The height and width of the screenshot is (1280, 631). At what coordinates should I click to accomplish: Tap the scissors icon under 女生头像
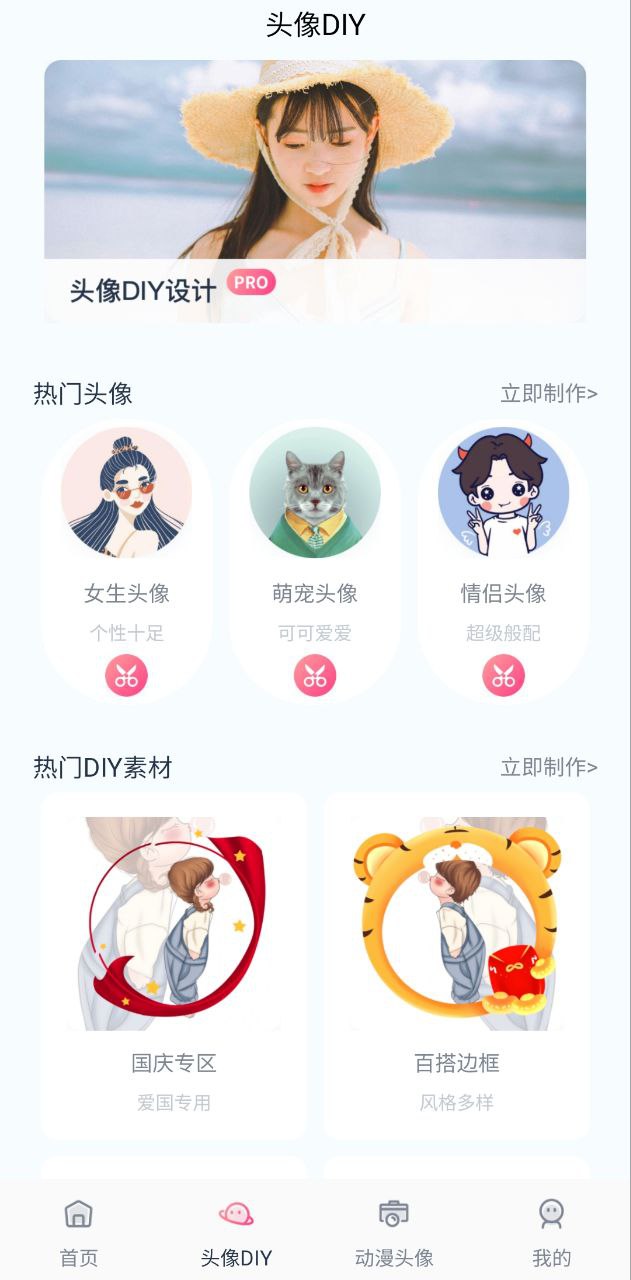[x=127, y=676]
